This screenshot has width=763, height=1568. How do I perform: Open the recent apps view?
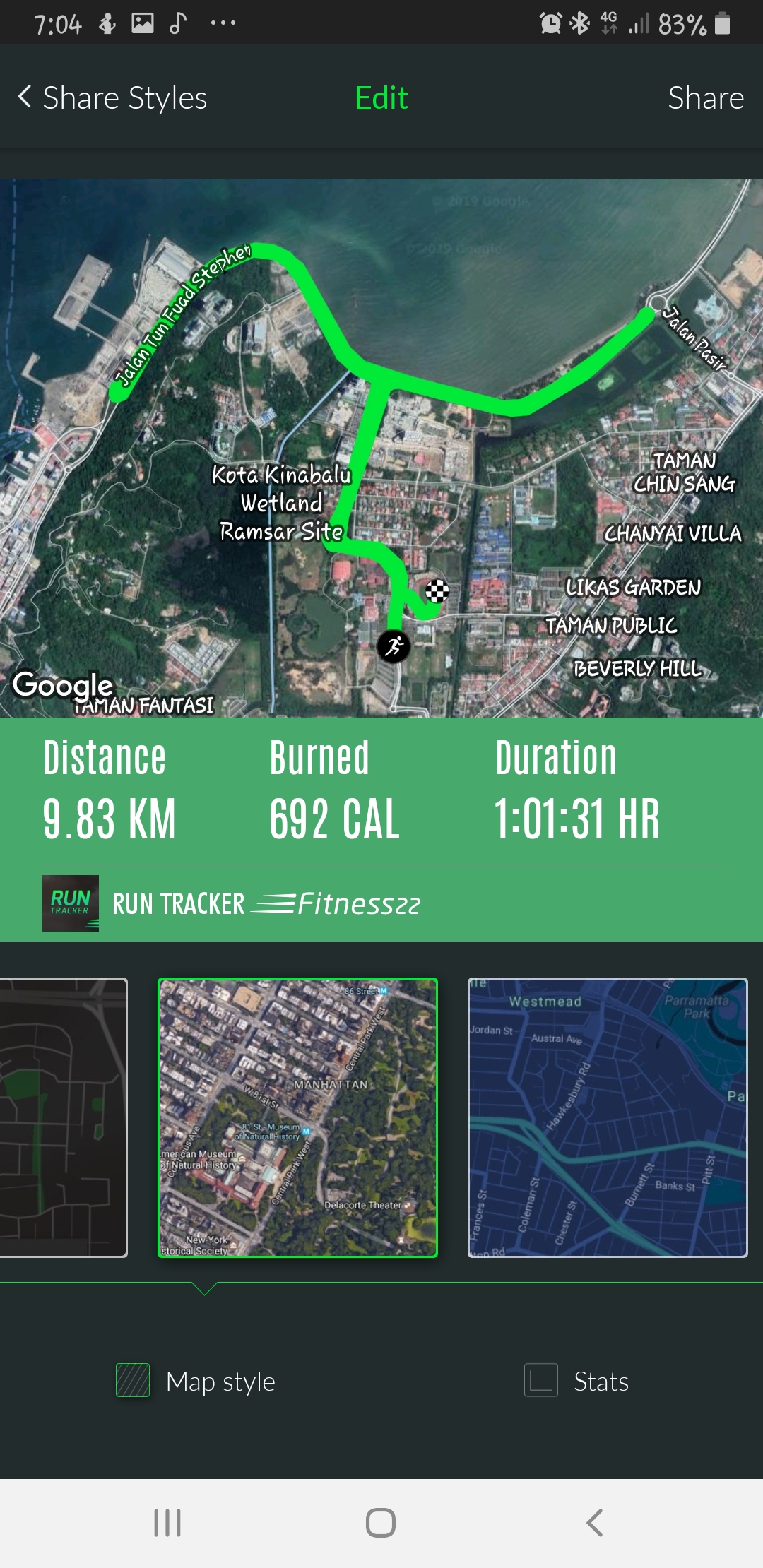point(167,1523)
